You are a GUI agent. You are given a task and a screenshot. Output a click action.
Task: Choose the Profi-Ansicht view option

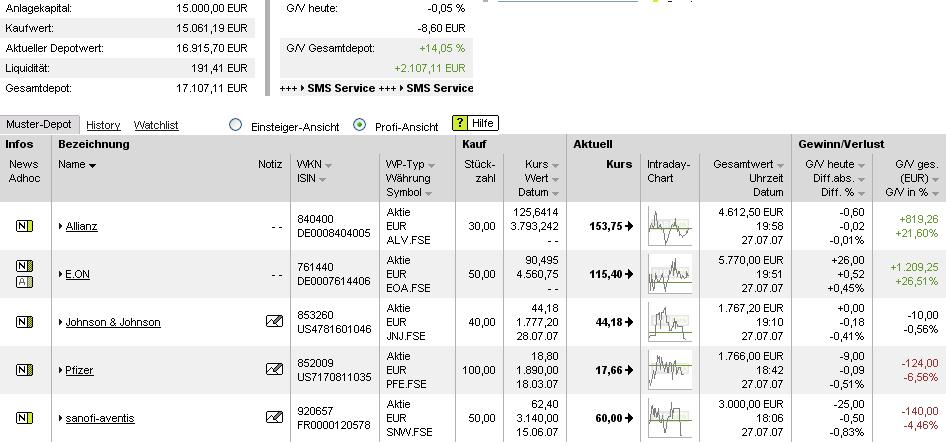pyautogui.click(x=360, y=126)
